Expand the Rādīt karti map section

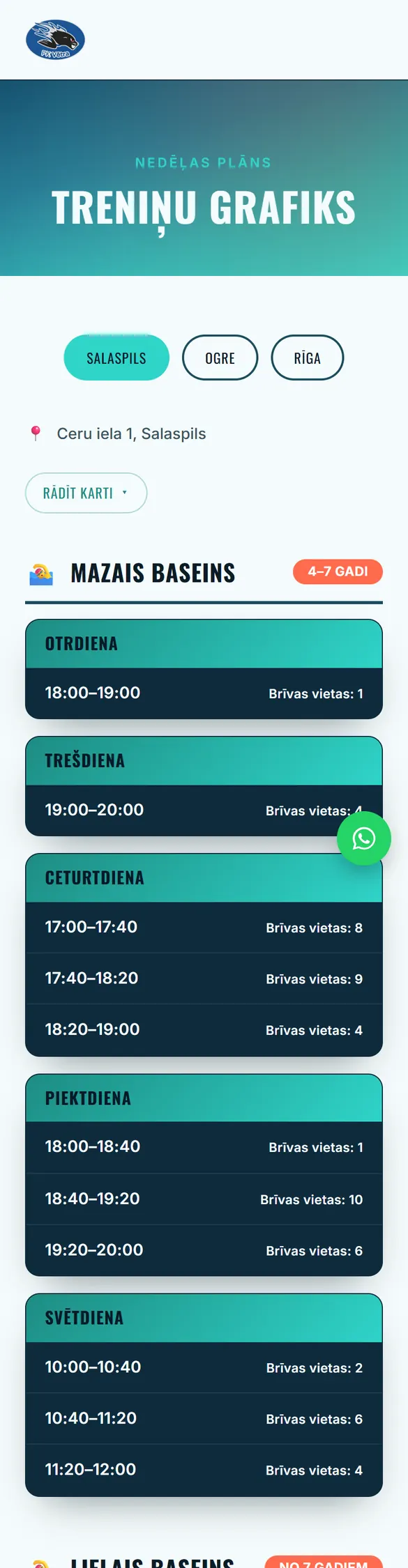(x=86, y=493)
